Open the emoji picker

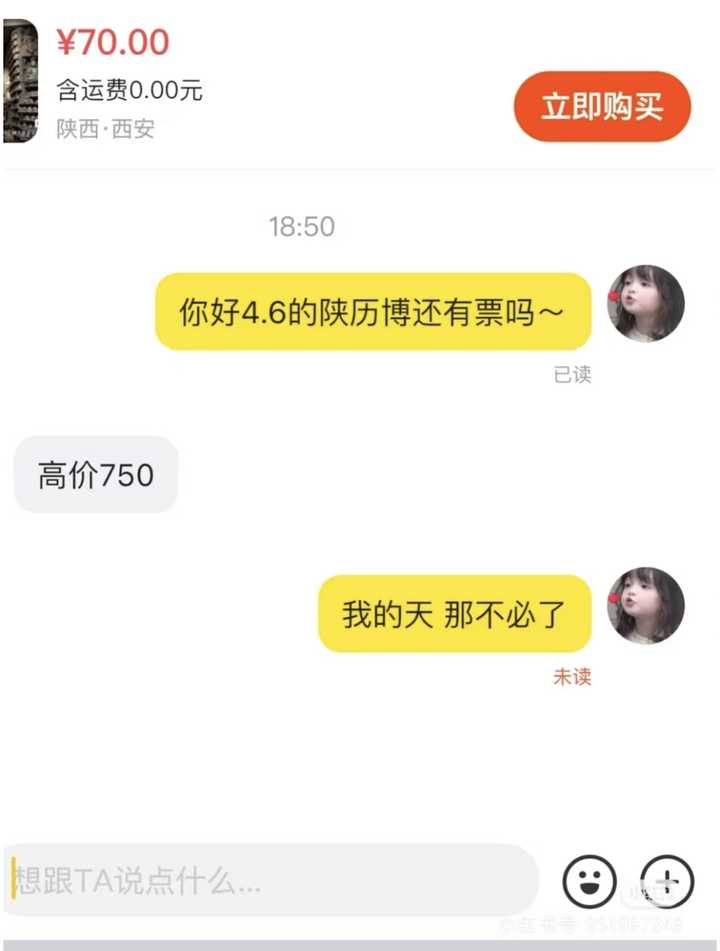point(589,881)
